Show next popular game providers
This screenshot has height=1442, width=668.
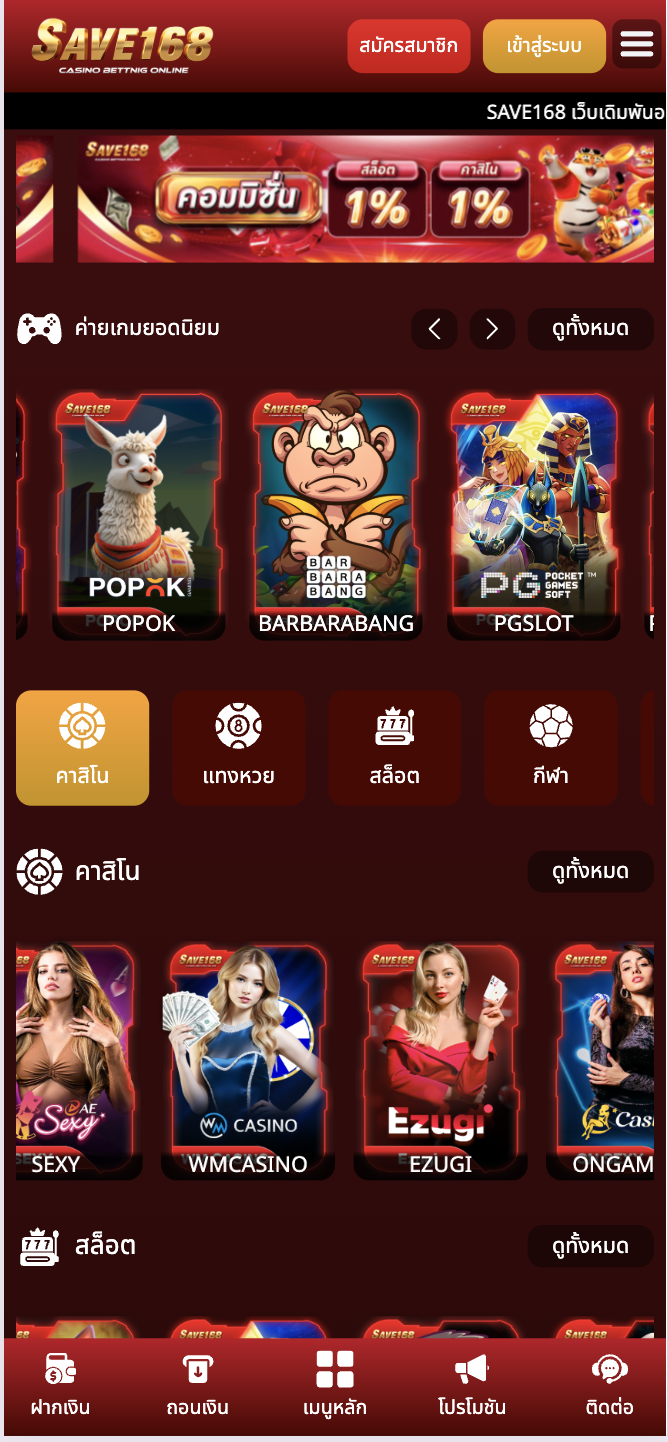[491, 329]
